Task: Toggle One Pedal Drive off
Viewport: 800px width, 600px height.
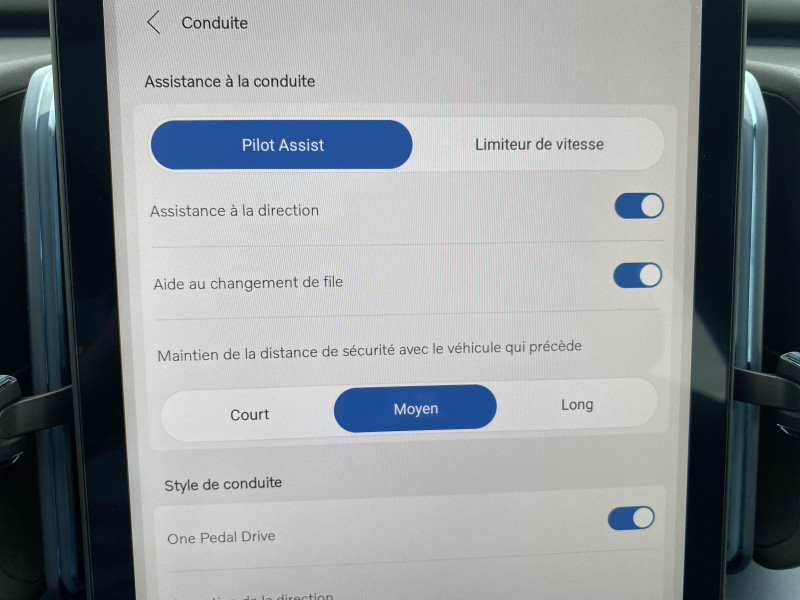Action: click(631, 518)
